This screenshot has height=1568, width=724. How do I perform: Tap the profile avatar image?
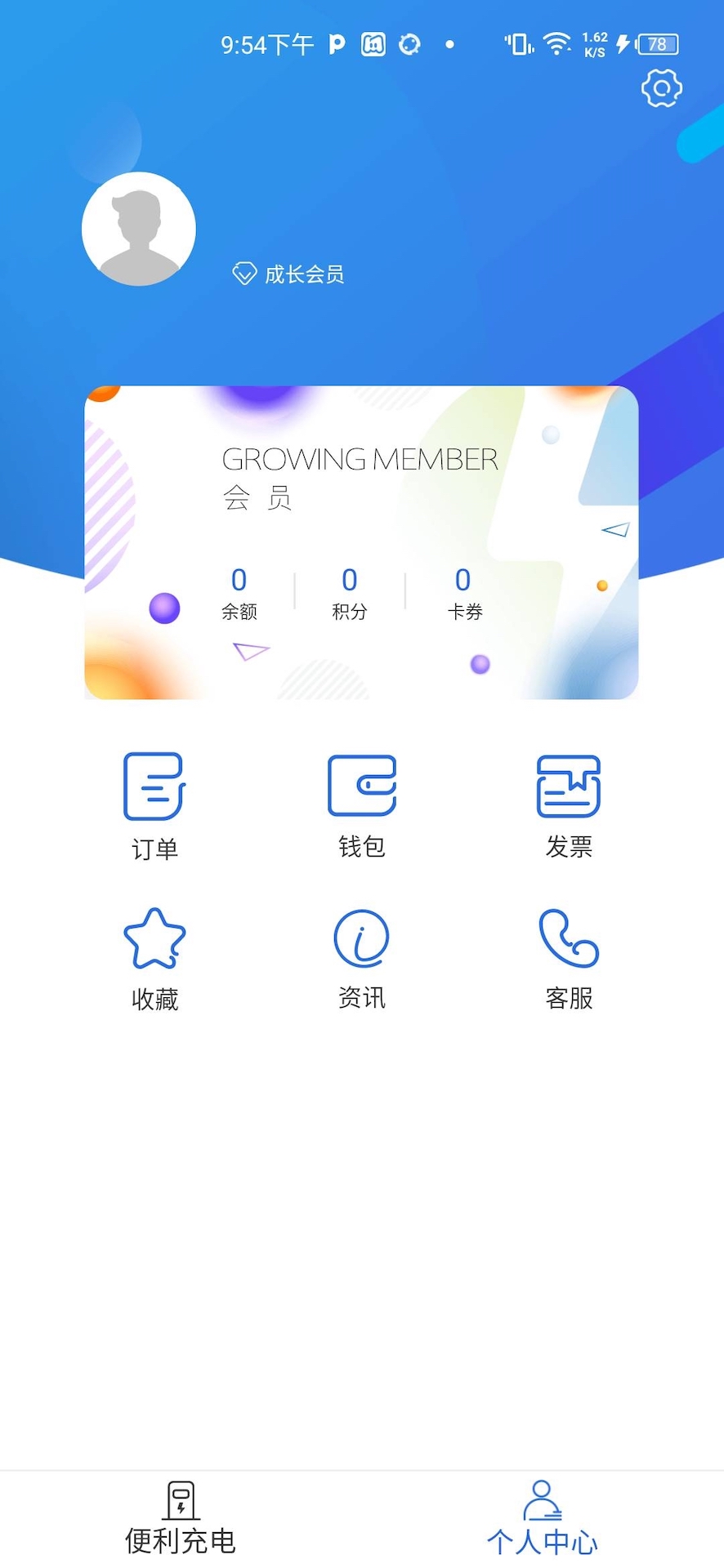[138, 229]
